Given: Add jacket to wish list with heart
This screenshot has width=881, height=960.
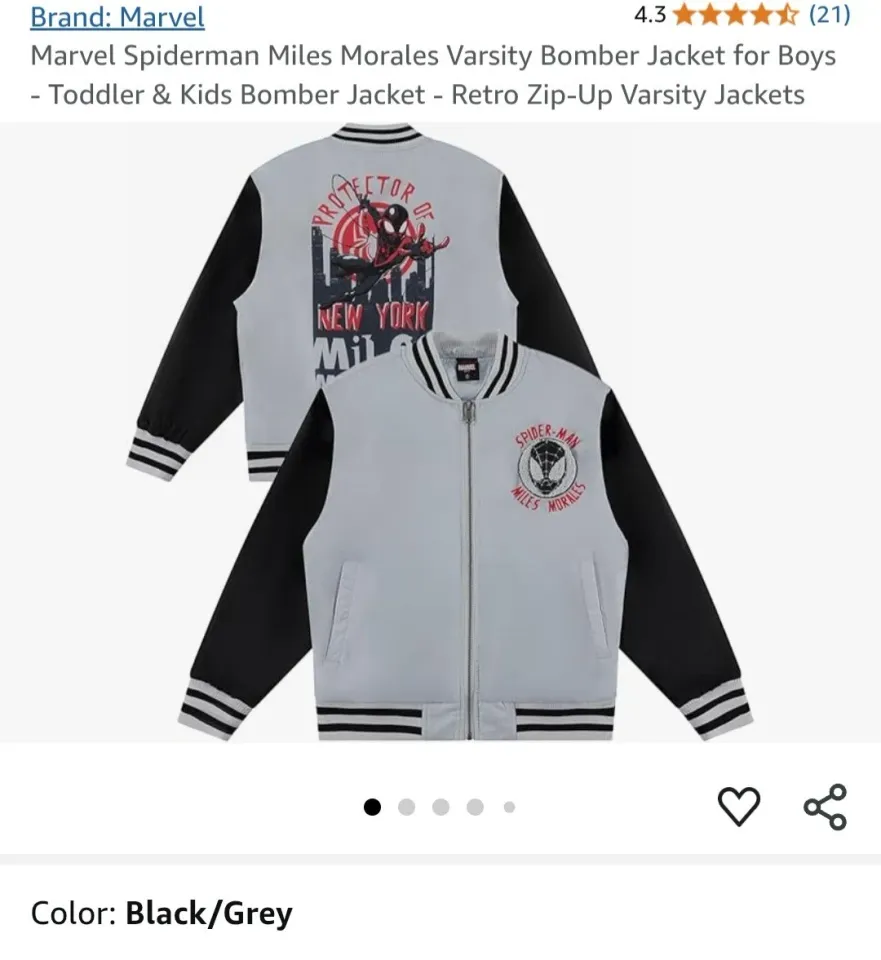Looking at the screenshot, I should tap(739, 806).
